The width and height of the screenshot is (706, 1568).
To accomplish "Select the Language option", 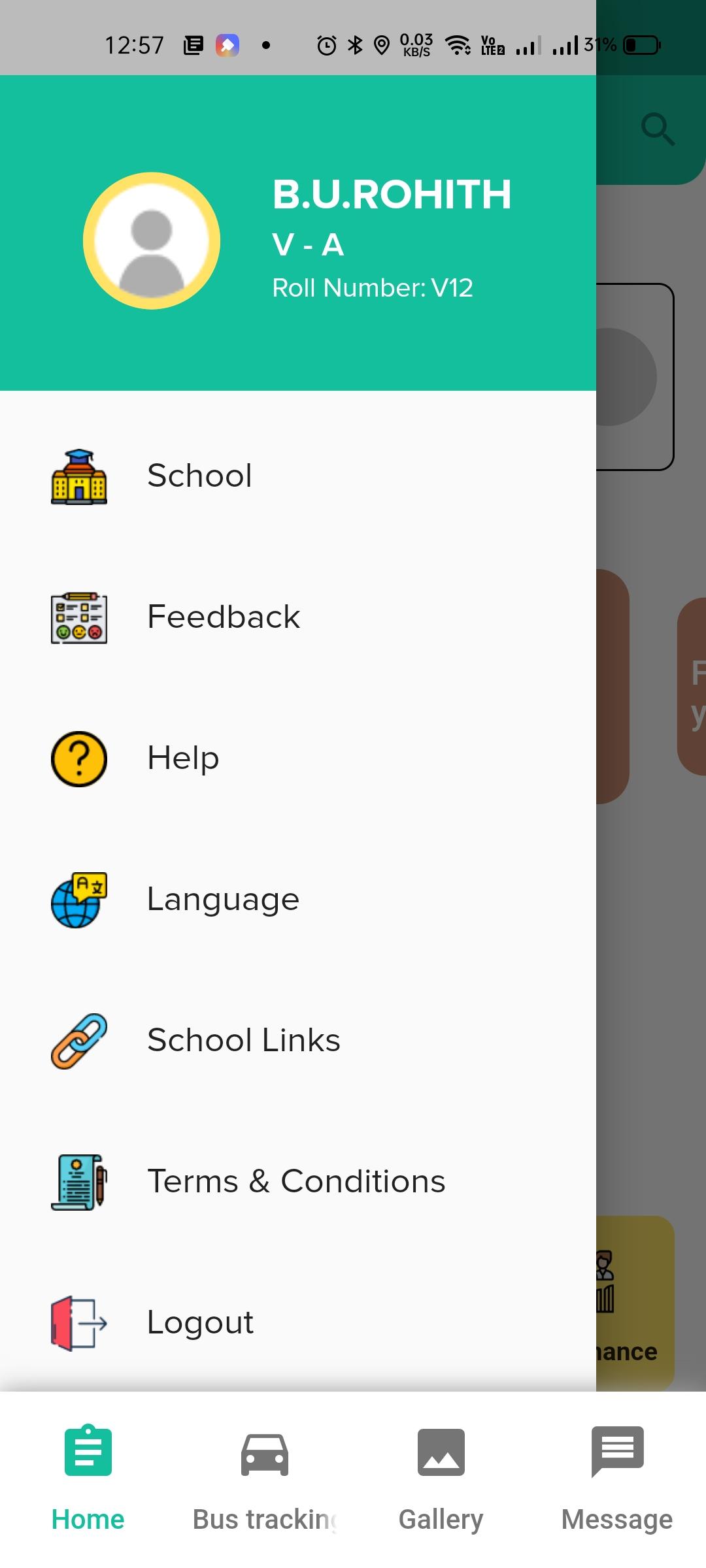I will coord(223,899).
